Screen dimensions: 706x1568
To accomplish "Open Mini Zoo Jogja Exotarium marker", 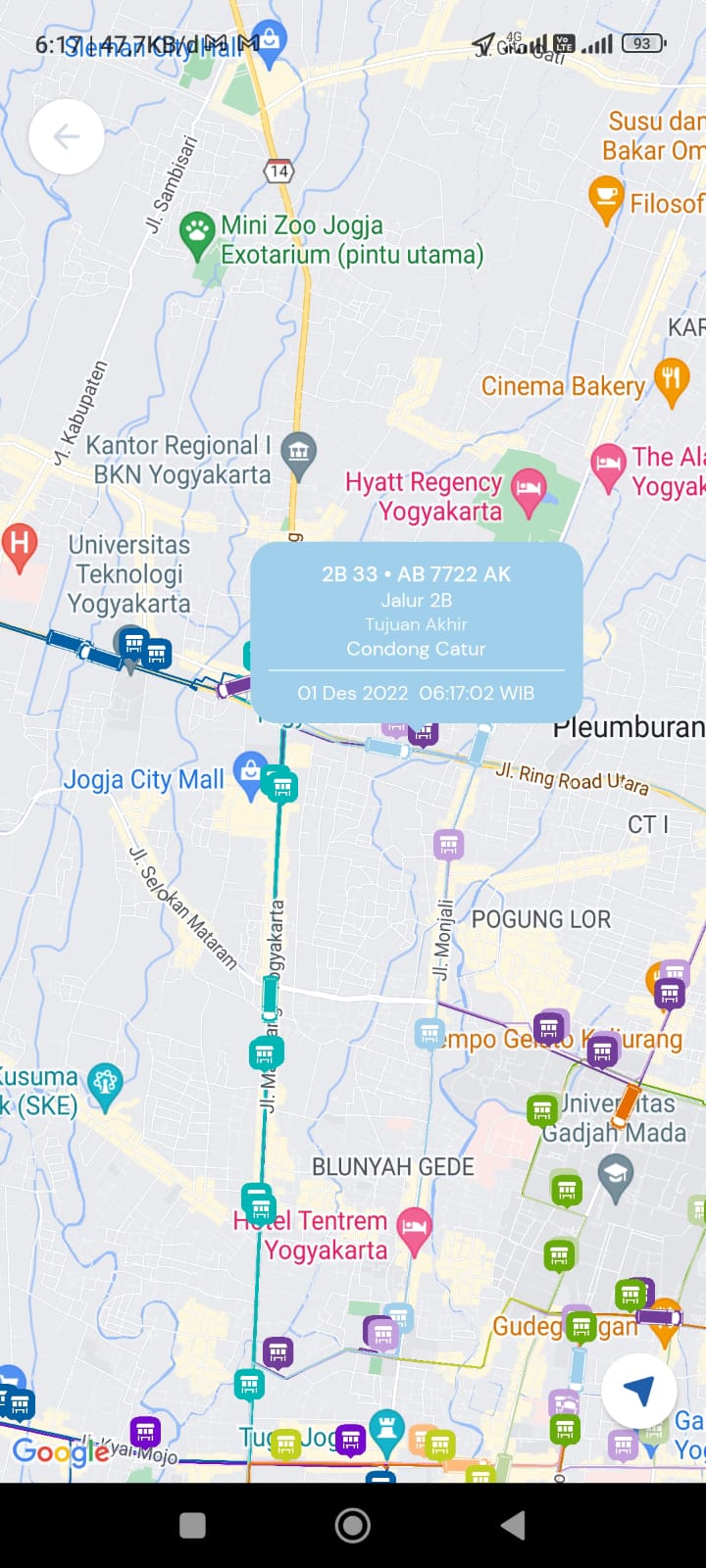I will pos(198,233).
